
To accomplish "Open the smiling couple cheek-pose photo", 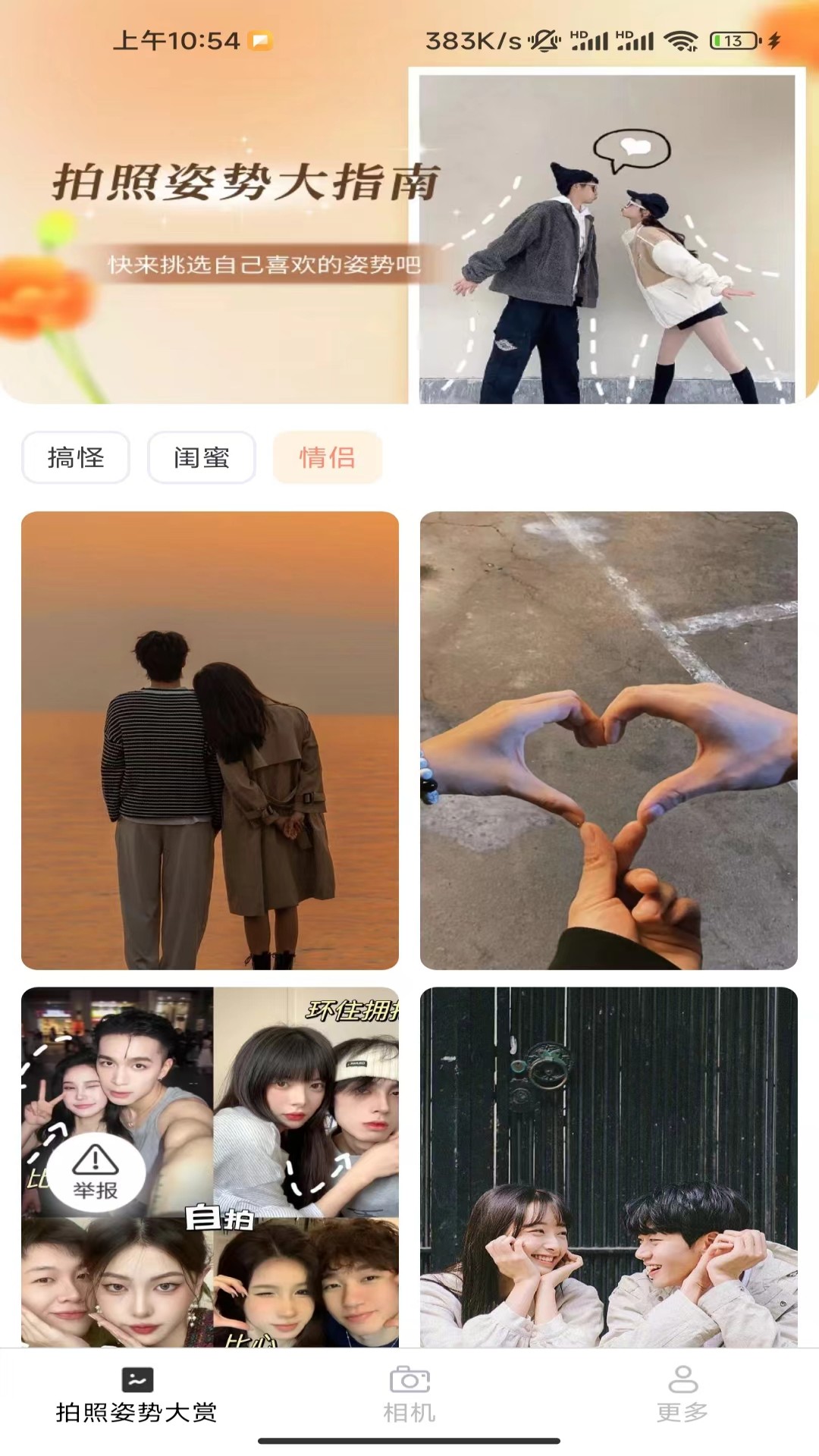I will coord(608,1166).
